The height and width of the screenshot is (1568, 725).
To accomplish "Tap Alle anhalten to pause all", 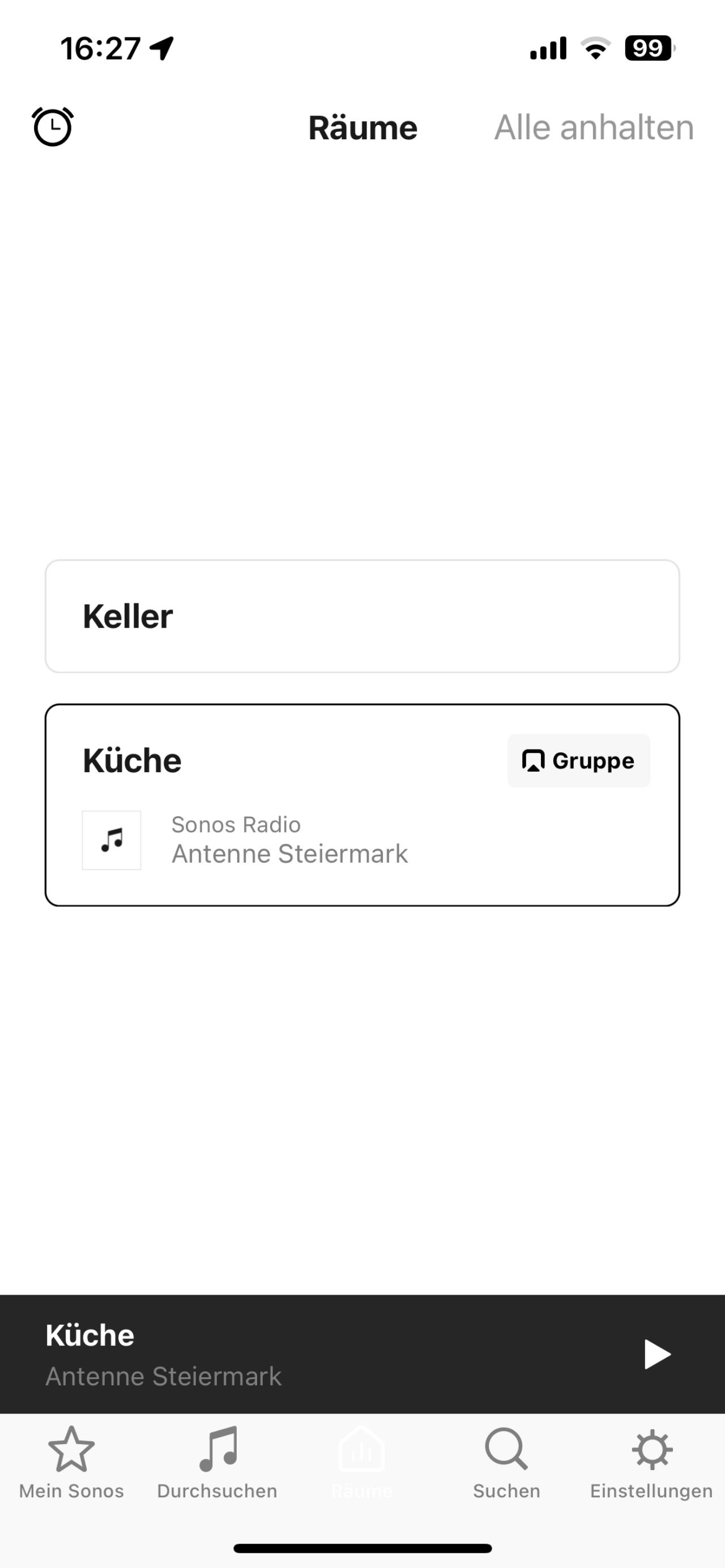I will (x=594, y=128).
